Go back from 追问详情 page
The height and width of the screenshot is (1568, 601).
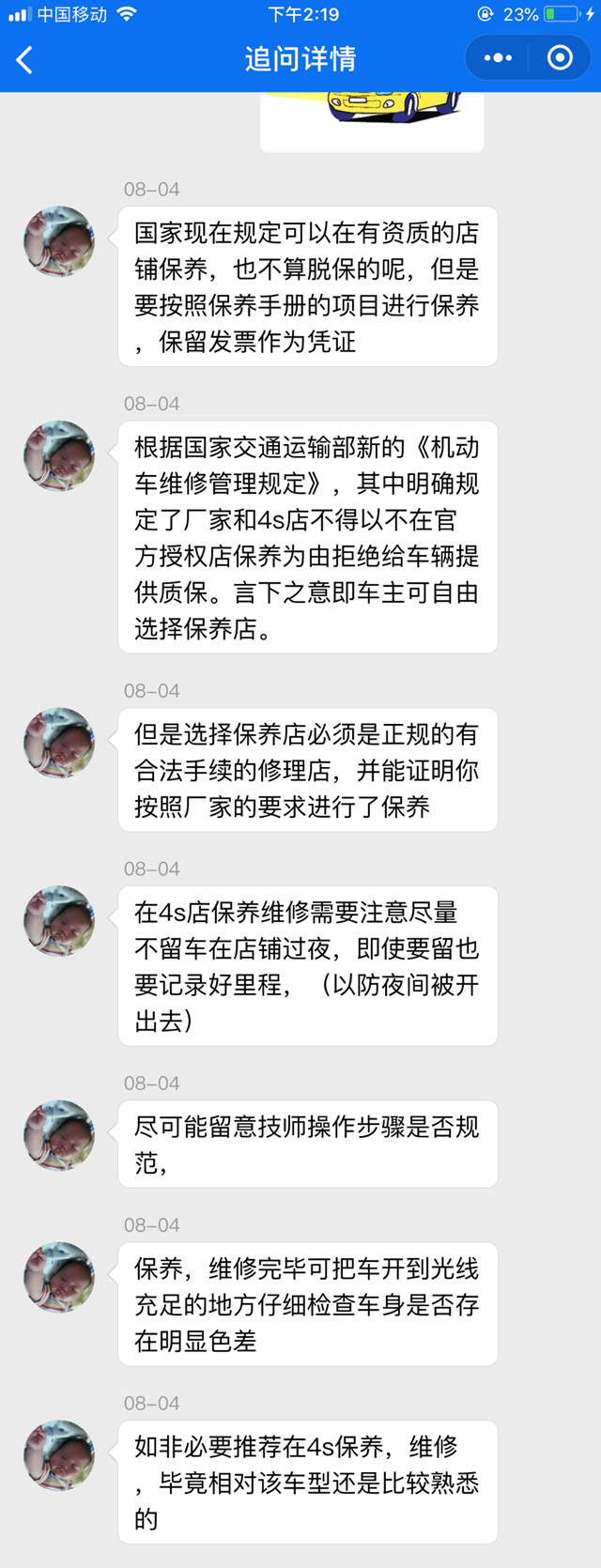(25, 60)
